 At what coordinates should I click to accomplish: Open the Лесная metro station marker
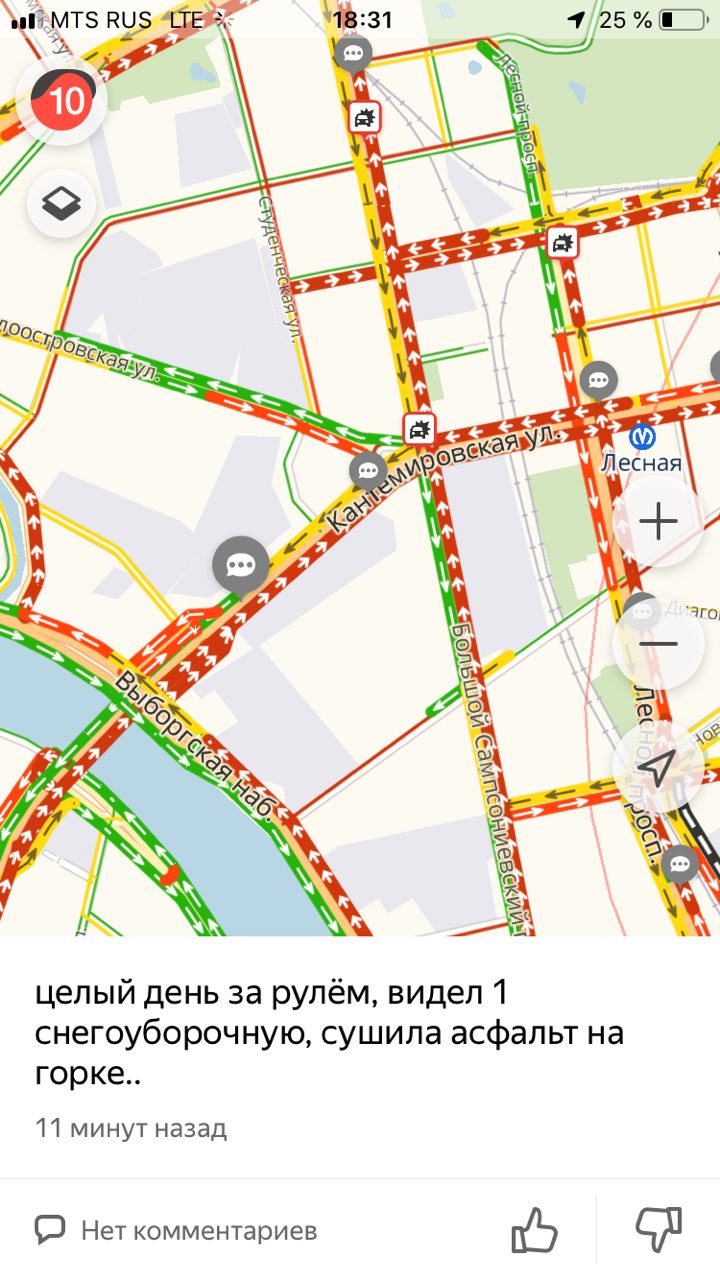pos(641,437)
